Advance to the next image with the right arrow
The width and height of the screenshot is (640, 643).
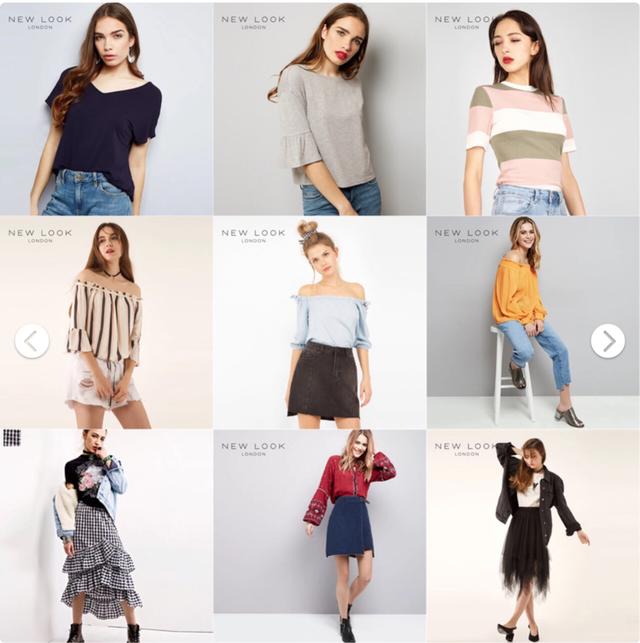point(608,341)
